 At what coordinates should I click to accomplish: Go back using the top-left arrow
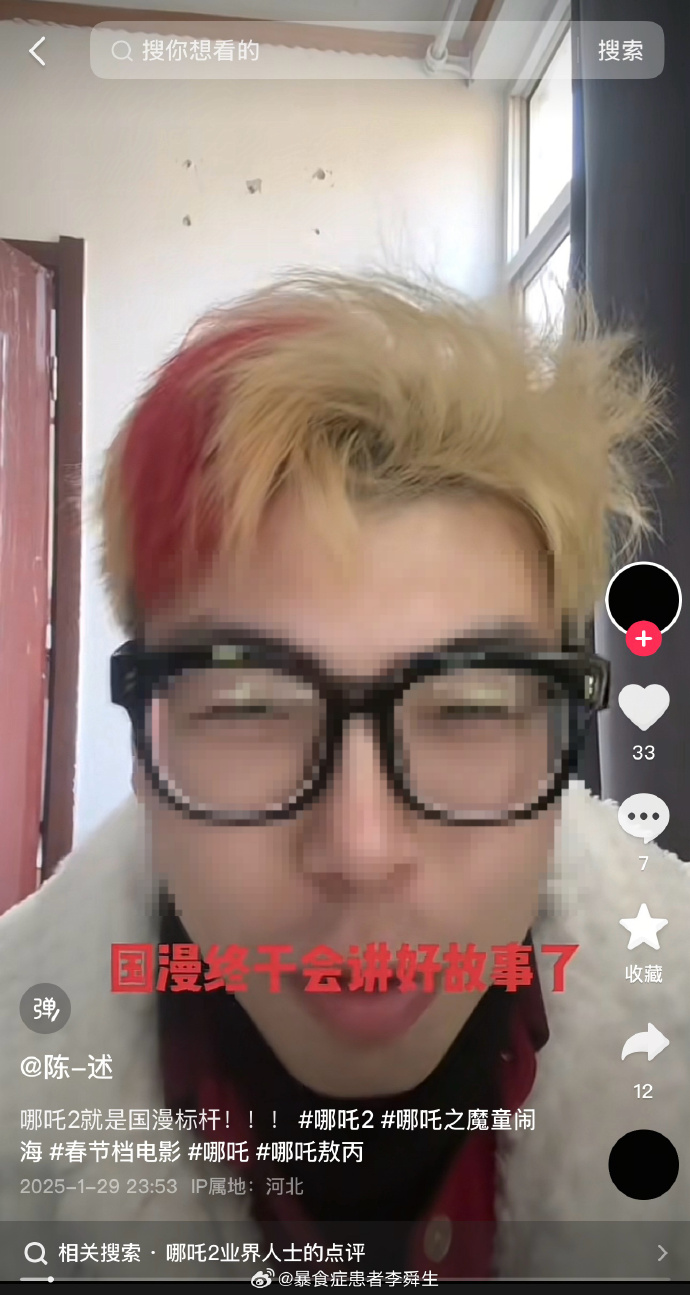point(37,51)
